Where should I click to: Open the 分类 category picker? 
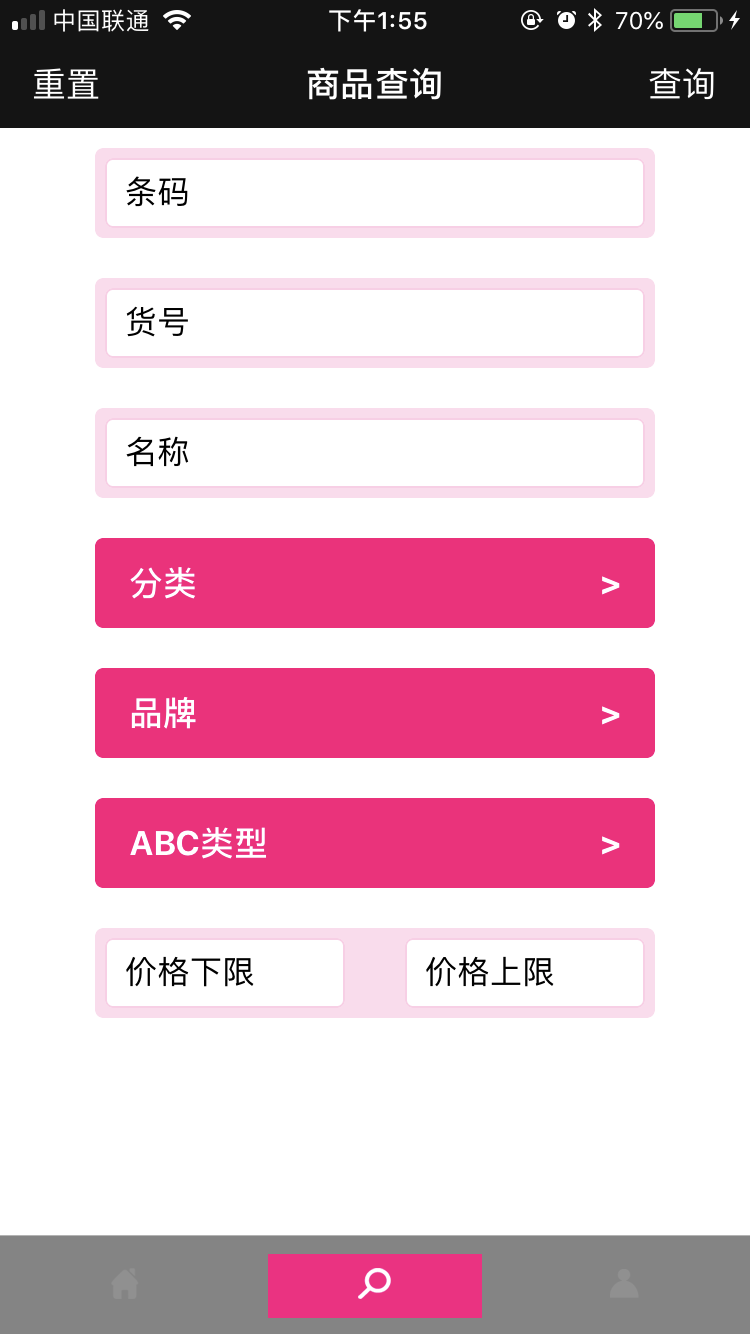375,583
